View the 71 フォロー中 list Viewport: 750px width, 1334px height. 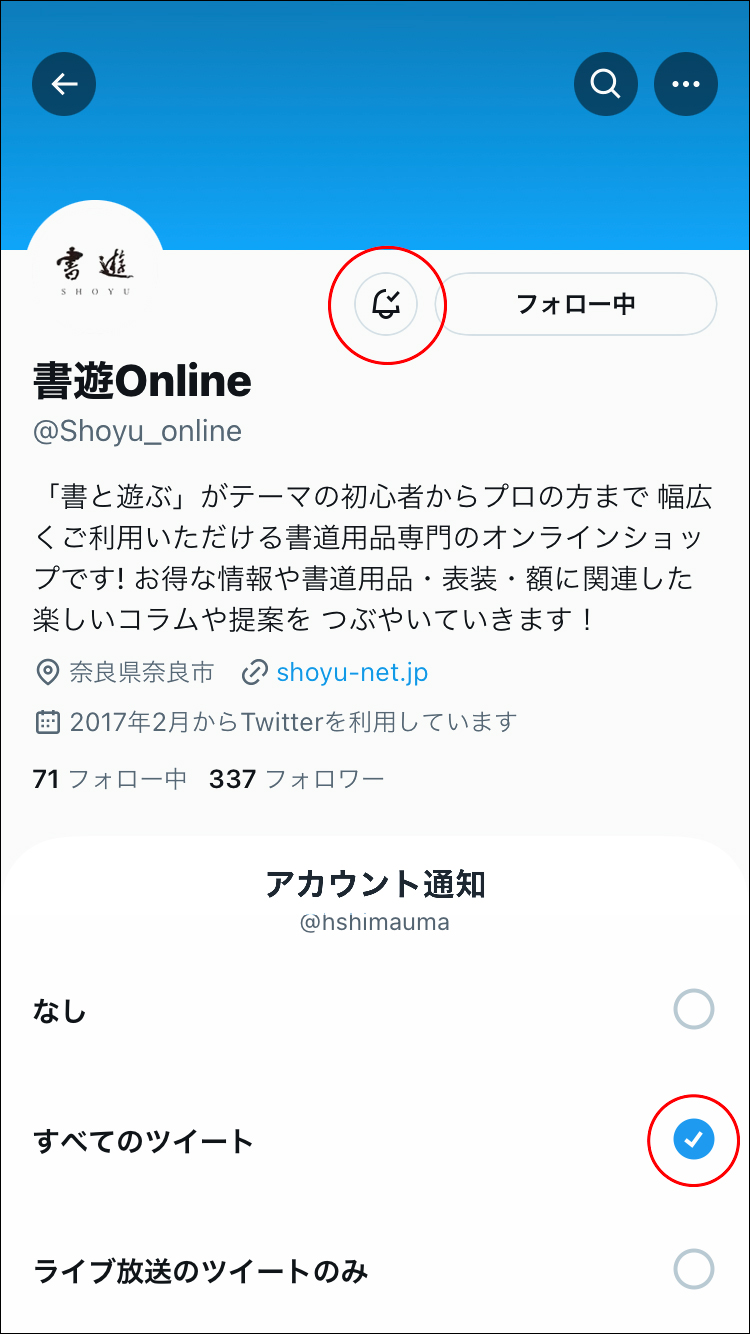click(110, 779)
